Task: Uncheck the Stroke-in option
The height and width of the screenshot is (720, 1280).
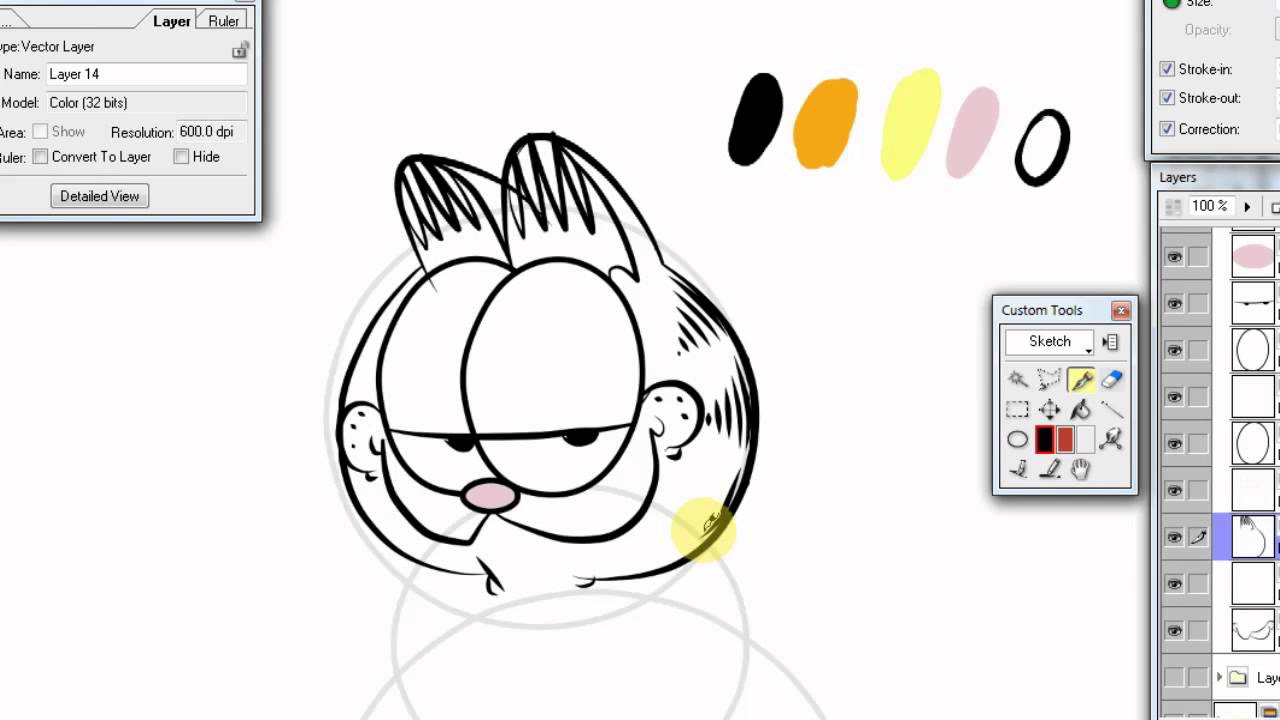Action: point(1167,69)
